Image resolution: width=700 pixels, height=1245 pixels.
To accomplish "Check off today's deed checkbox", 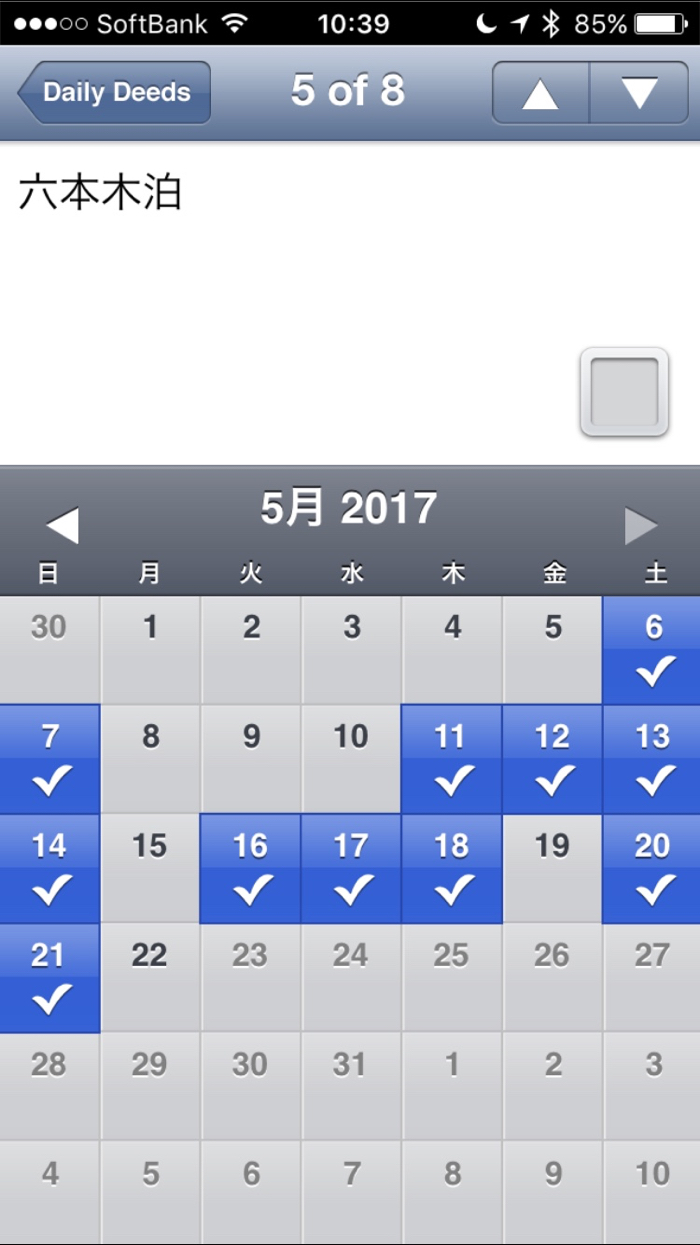I will coord(624,392).
